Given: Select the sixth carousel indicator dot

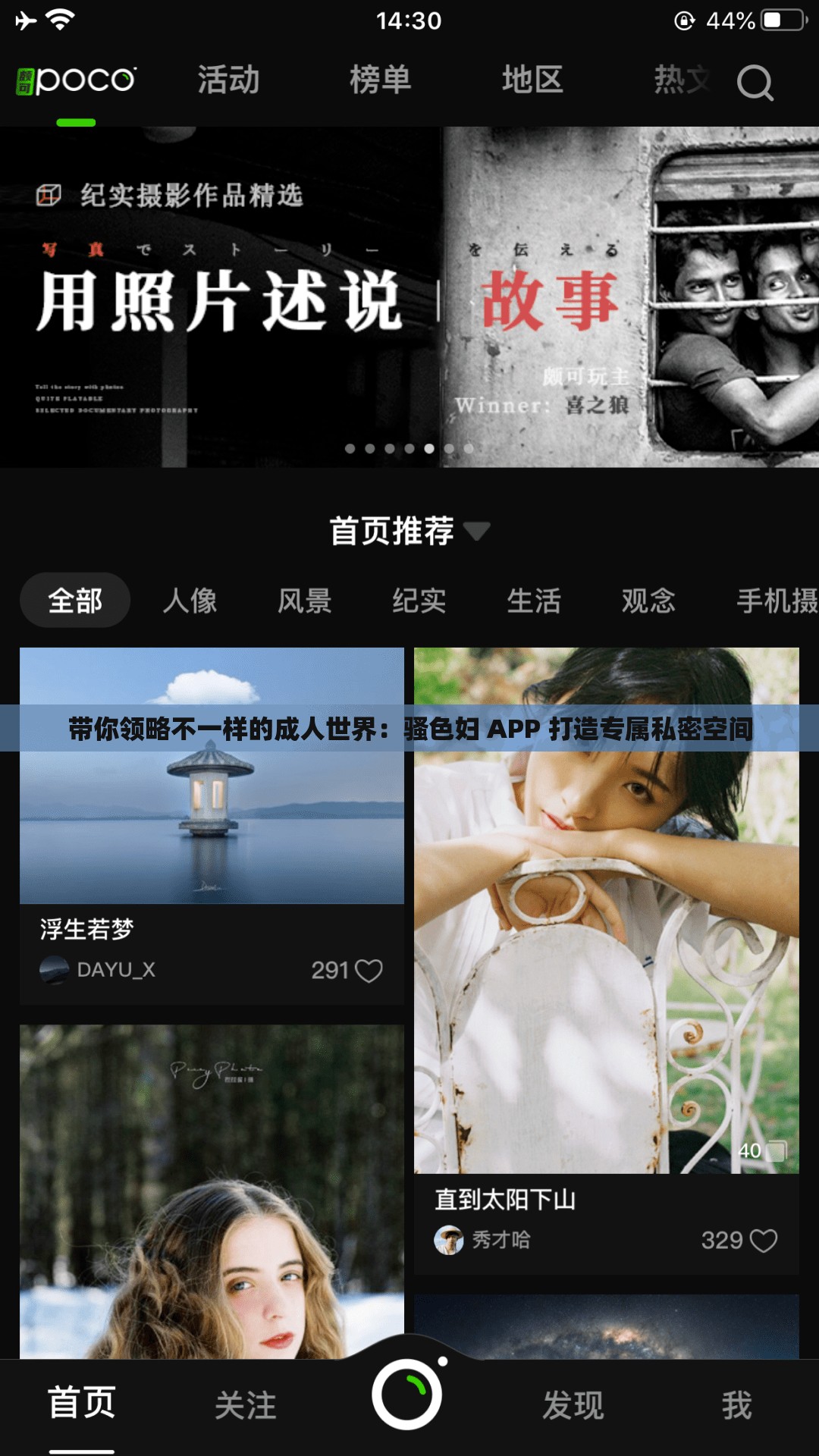Looking at the screenshot, I should 449,447.
